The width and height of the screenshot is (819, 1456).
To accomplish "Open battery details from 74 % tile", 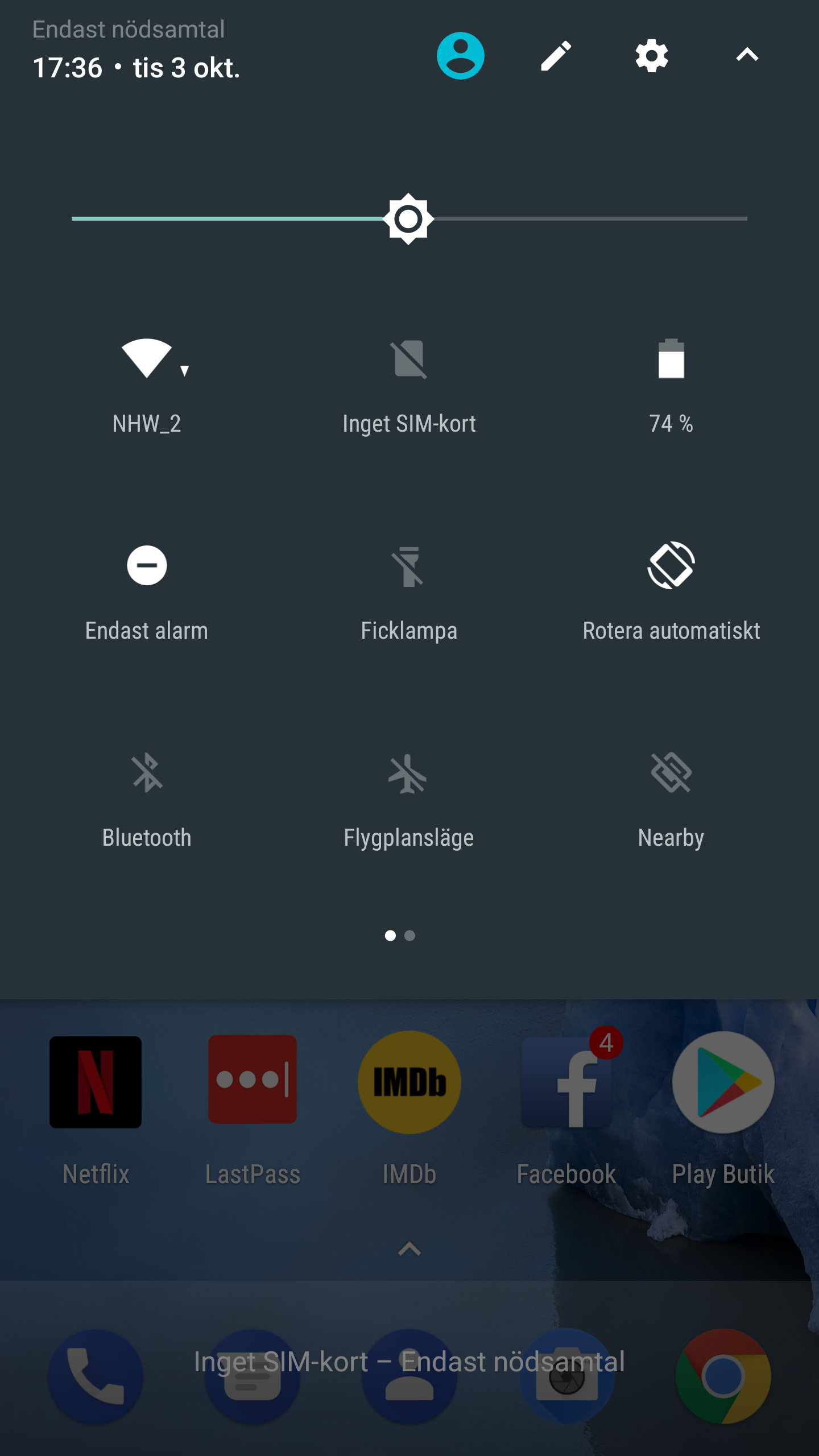I will 671,359.
